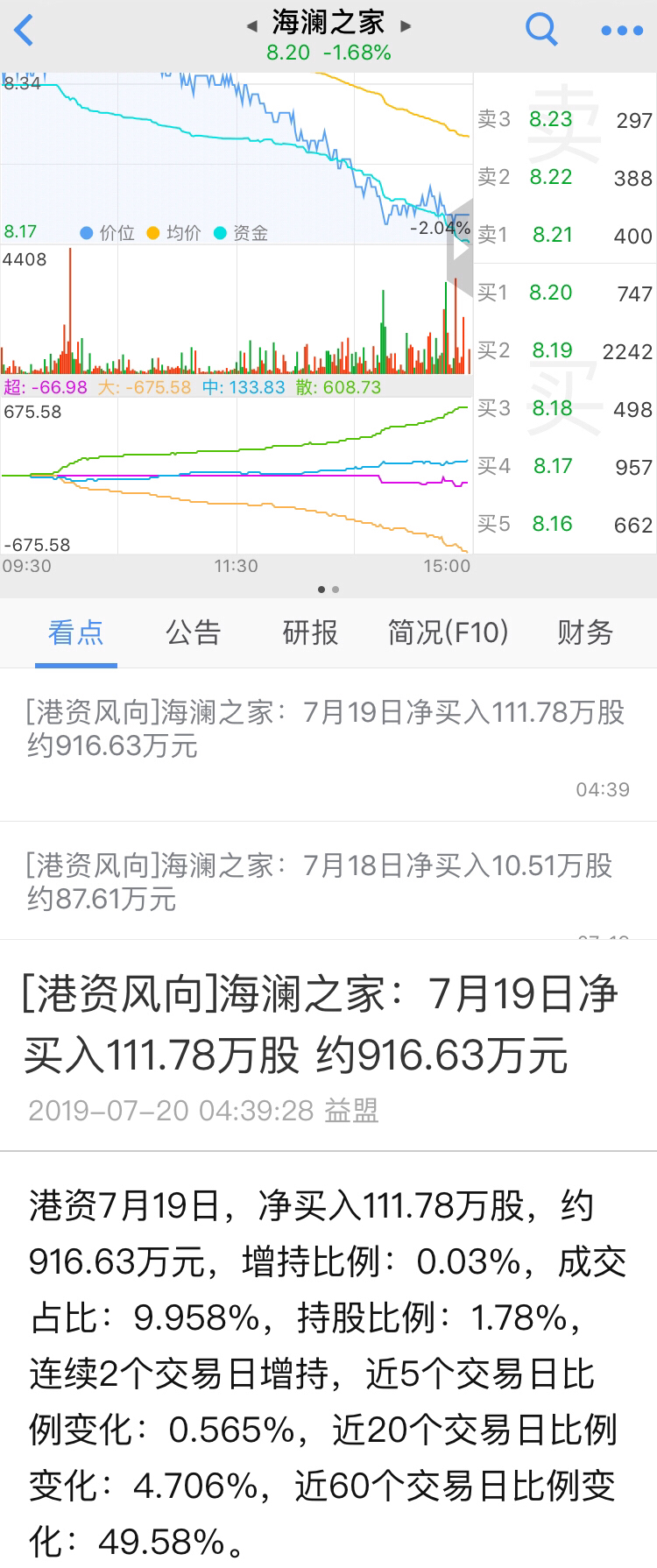Open the stock search magnifier
The width and height of the screenshot is (657, 1568).
pos(540,30)
